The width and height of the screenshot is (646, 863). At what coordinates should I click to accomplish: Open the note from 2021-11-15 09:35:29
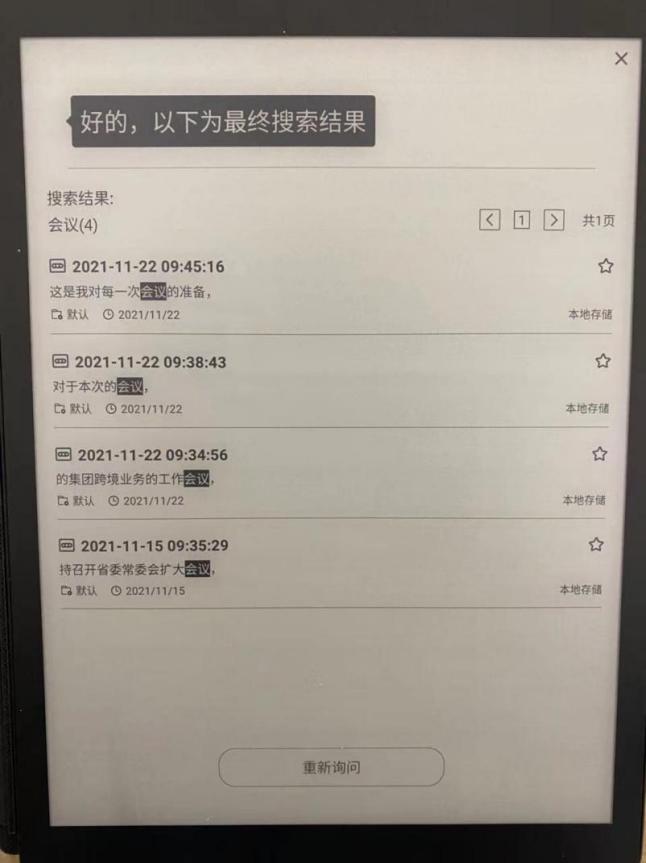tap(154, 546)
